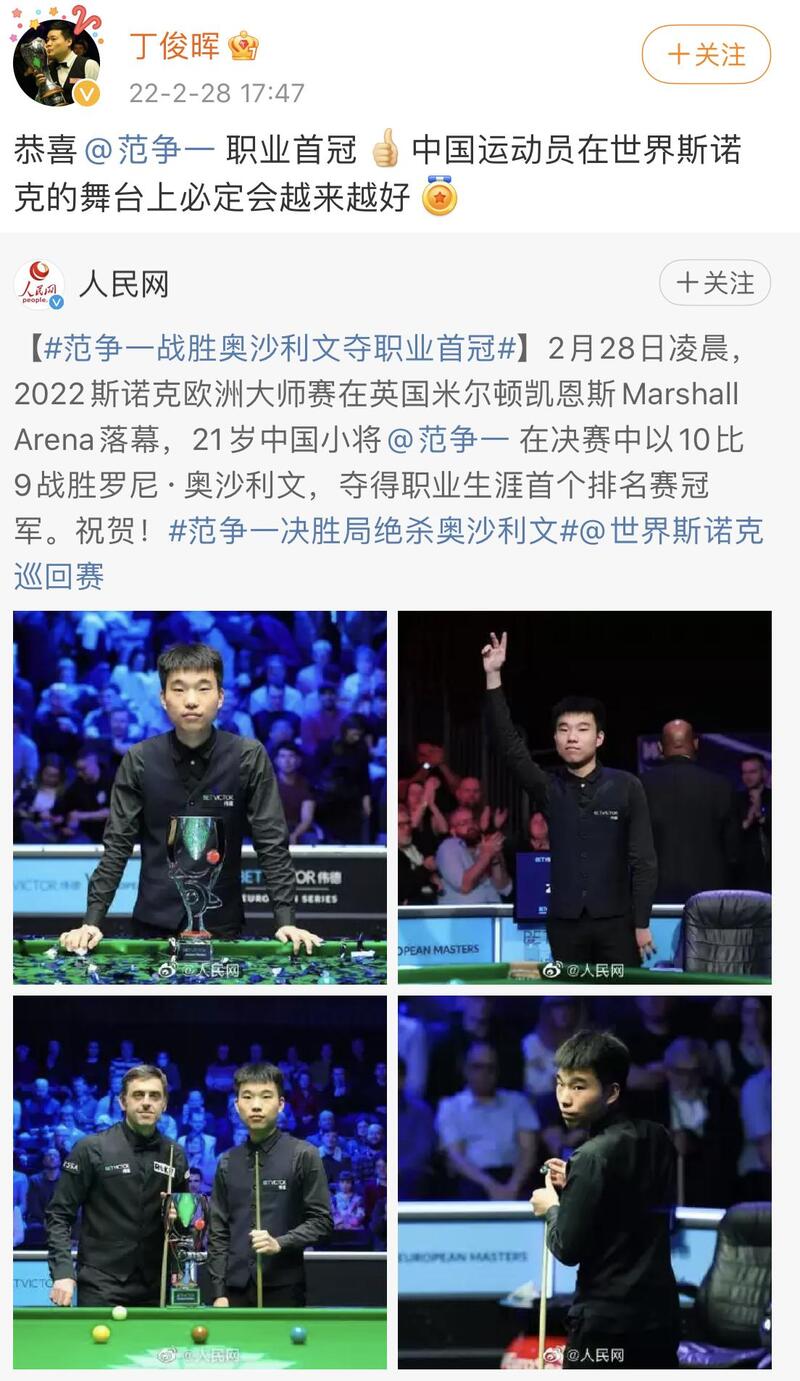Viewport: 800px width, 1381px height.
Task: View the photo of the player with trophy
Action: tap(200, 797)
